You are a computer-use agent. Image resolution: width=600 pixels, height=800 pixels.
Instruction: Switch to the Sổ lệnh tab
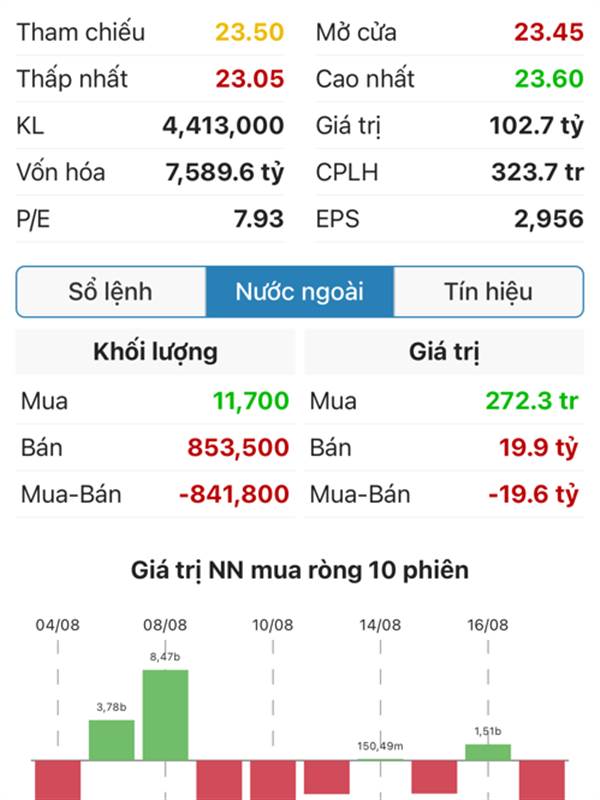pos(111,292)
